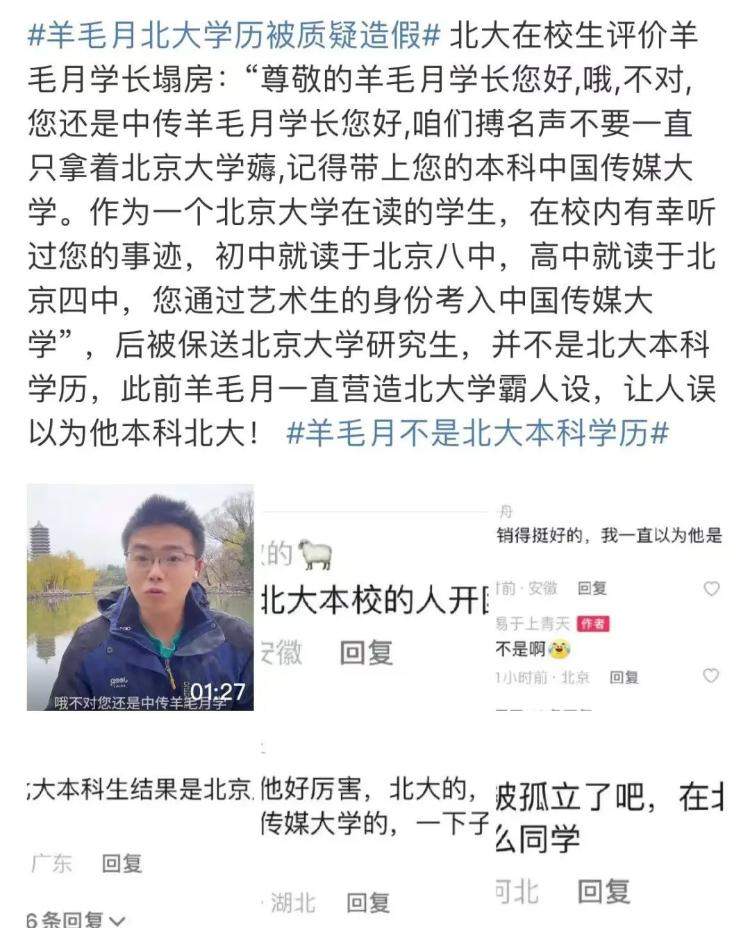The height and width of the screenshot is (928, 750).
Task: Tap 回复 under the 河北 comment
Action: click(603, 888)
